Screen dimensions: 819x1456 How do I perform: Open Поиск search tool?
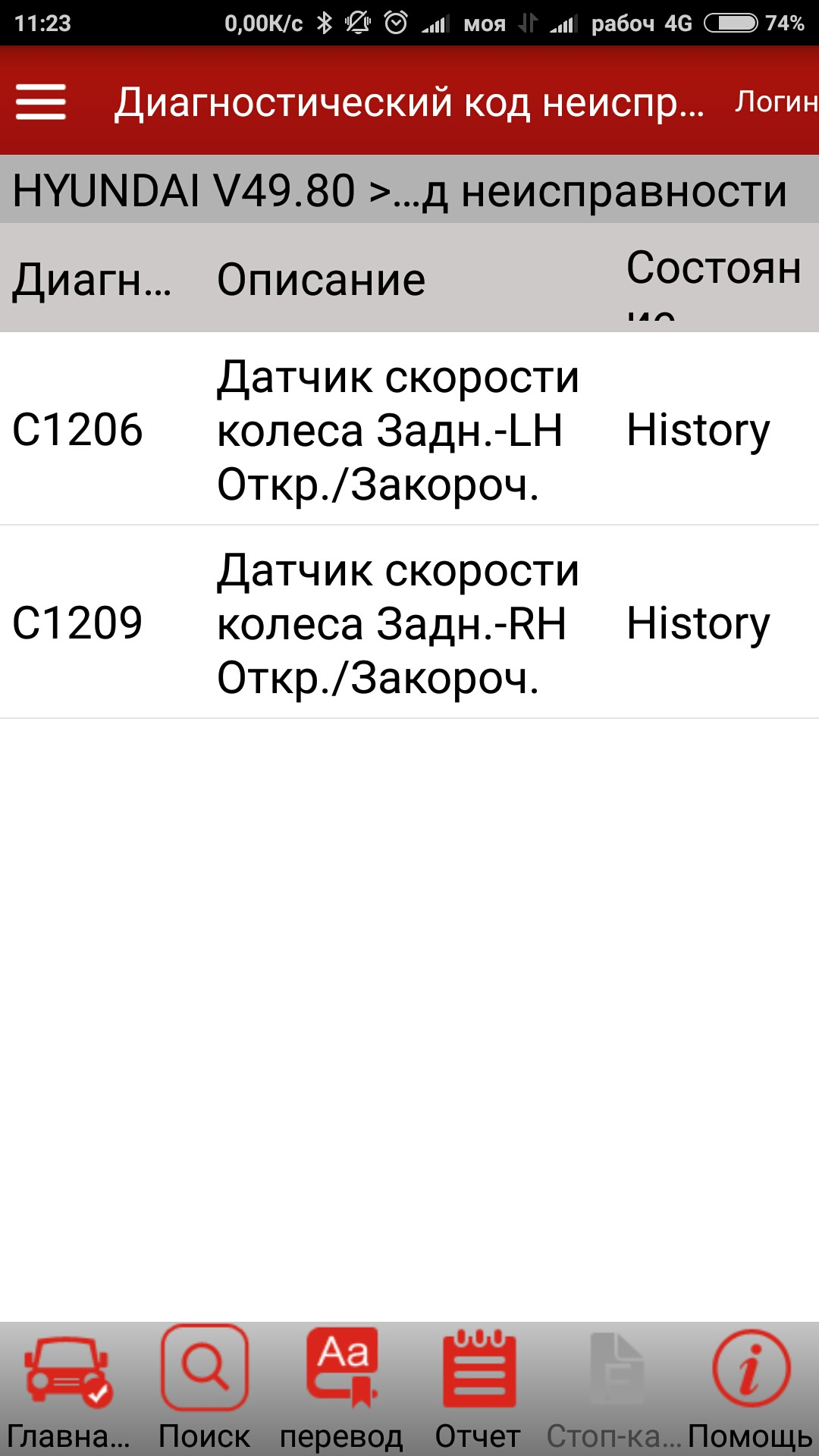pyautogui.click(x=204, y=1389)
